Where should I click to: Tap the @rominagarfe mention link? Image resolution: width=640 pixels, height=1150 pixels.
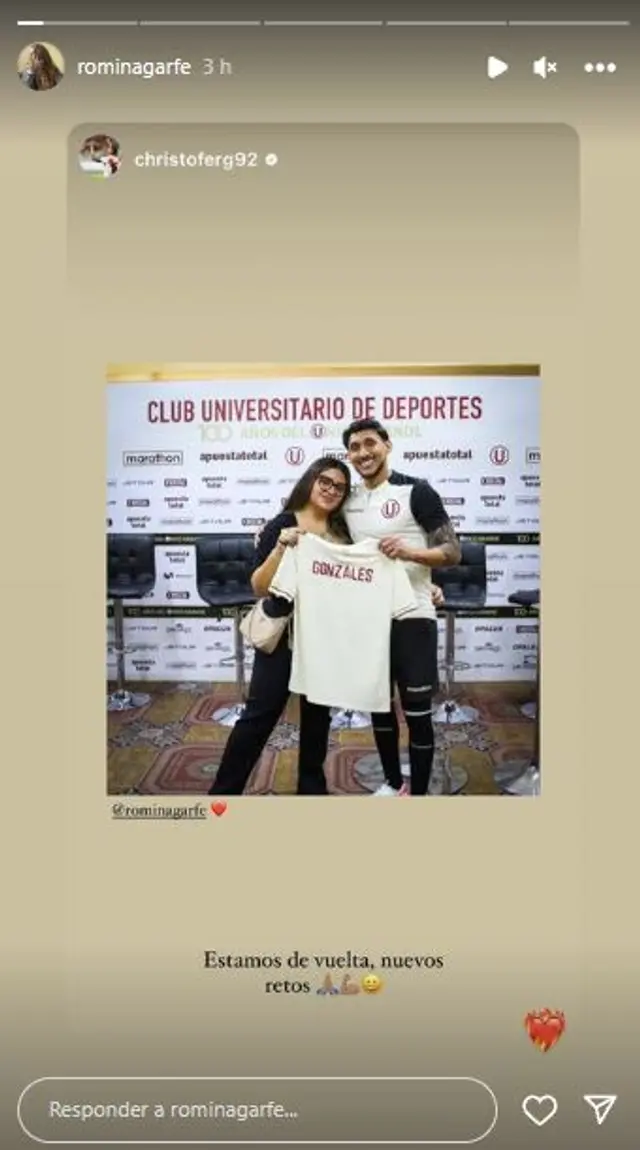(x=159, y=811)
